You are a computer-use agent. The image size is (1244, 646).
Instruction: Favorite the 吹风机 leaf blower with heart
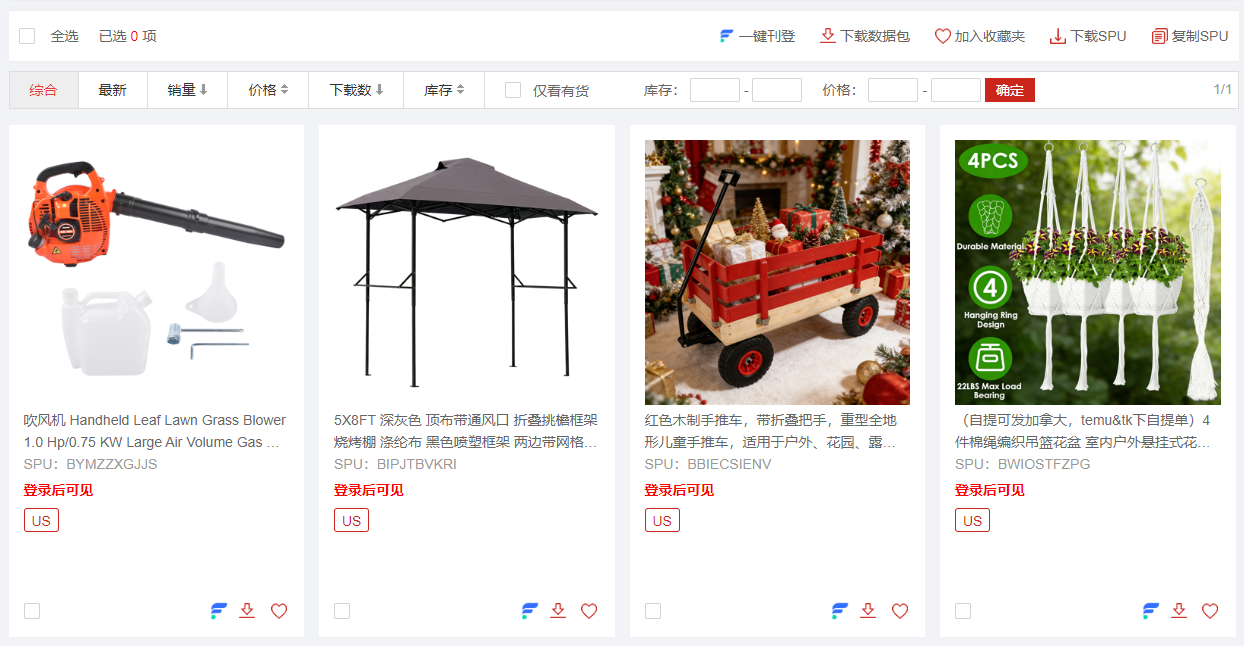(279, 611)
